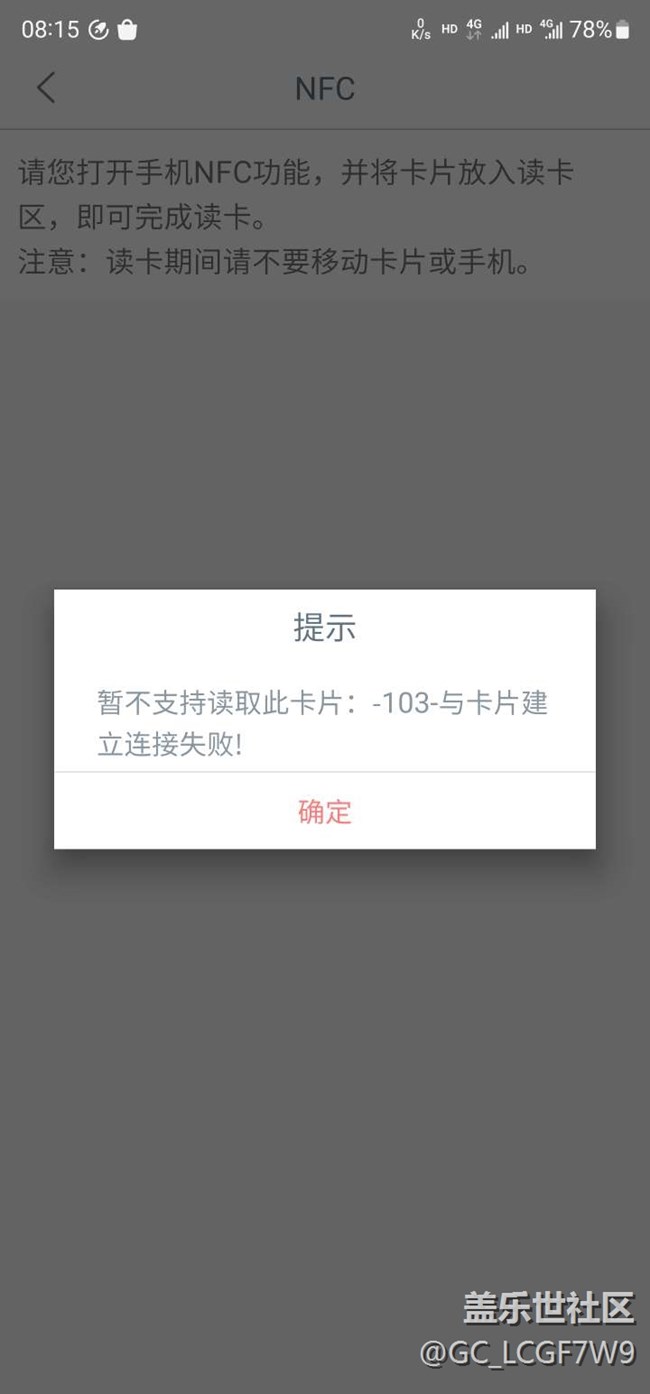650x1394 pixels.
Task: Confirm the dialog with 确定
Action: tap(324, 811)
